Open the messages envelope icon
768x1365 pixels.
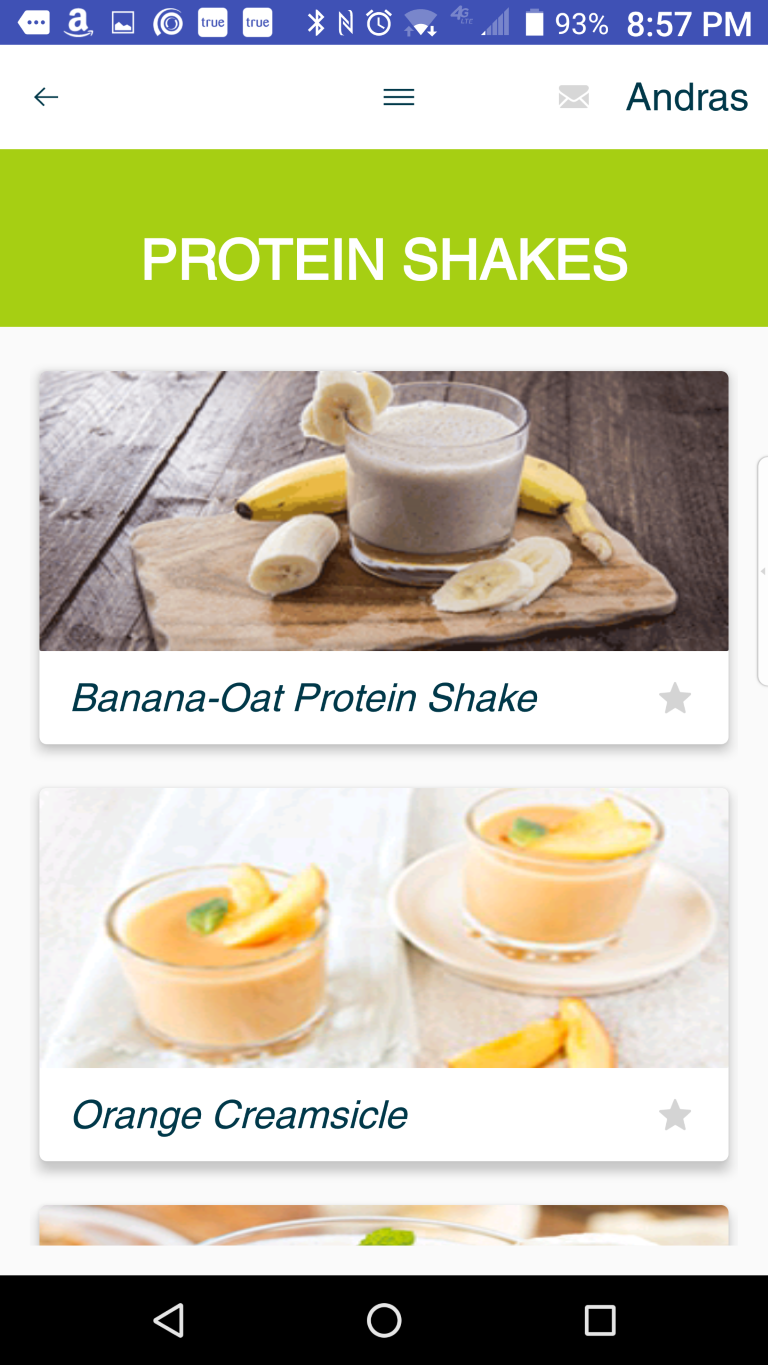573,97
